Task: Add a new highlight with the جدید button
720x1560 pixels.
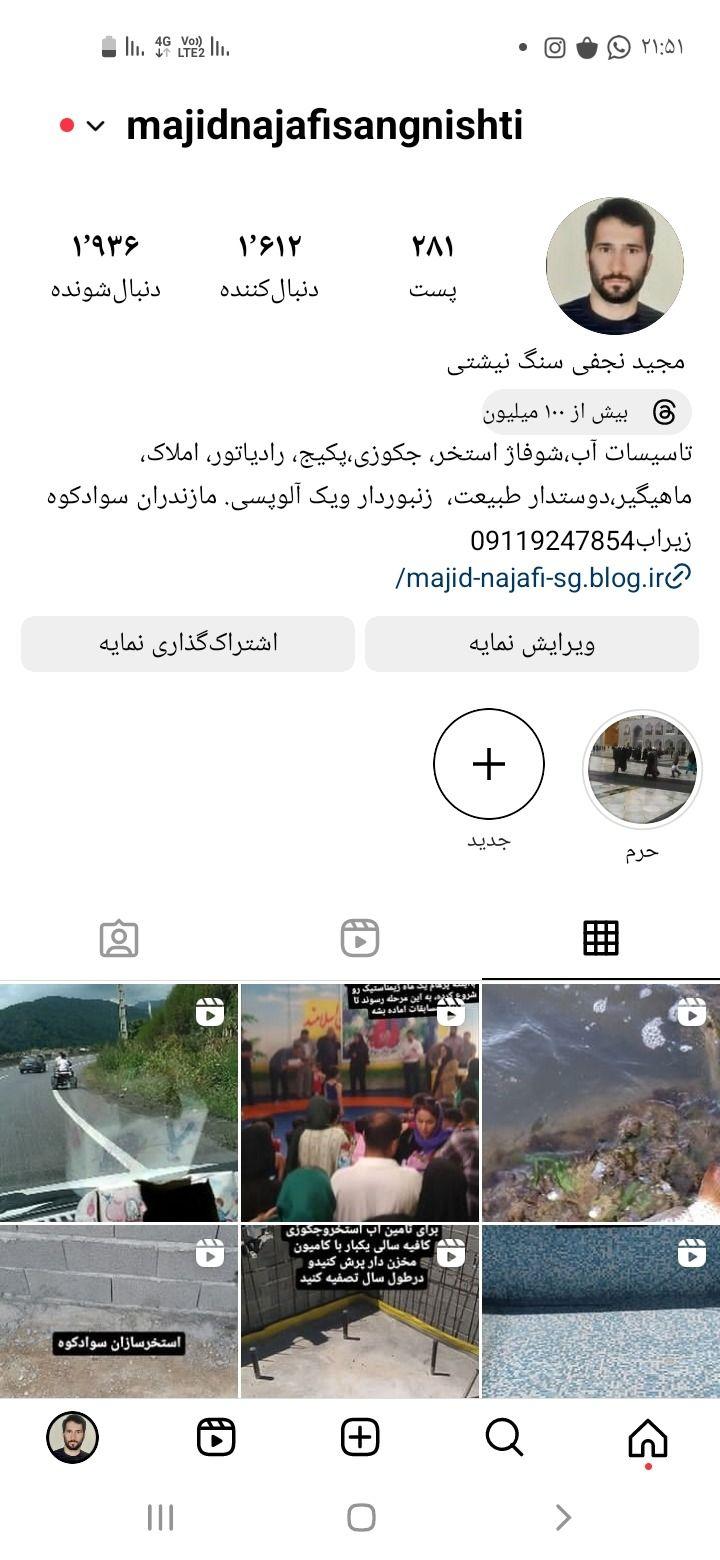Action: coord(489,765)
